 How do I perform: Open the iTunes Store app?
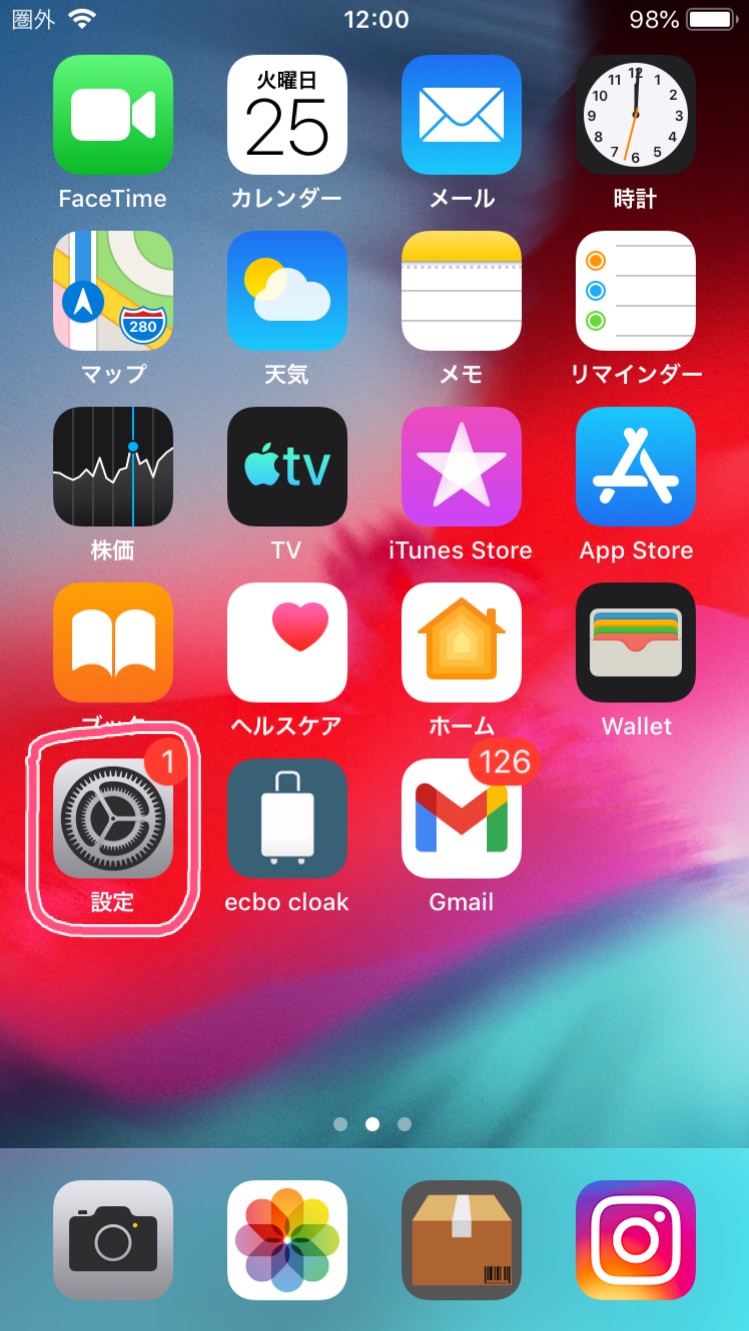click(x=461, y=467)
